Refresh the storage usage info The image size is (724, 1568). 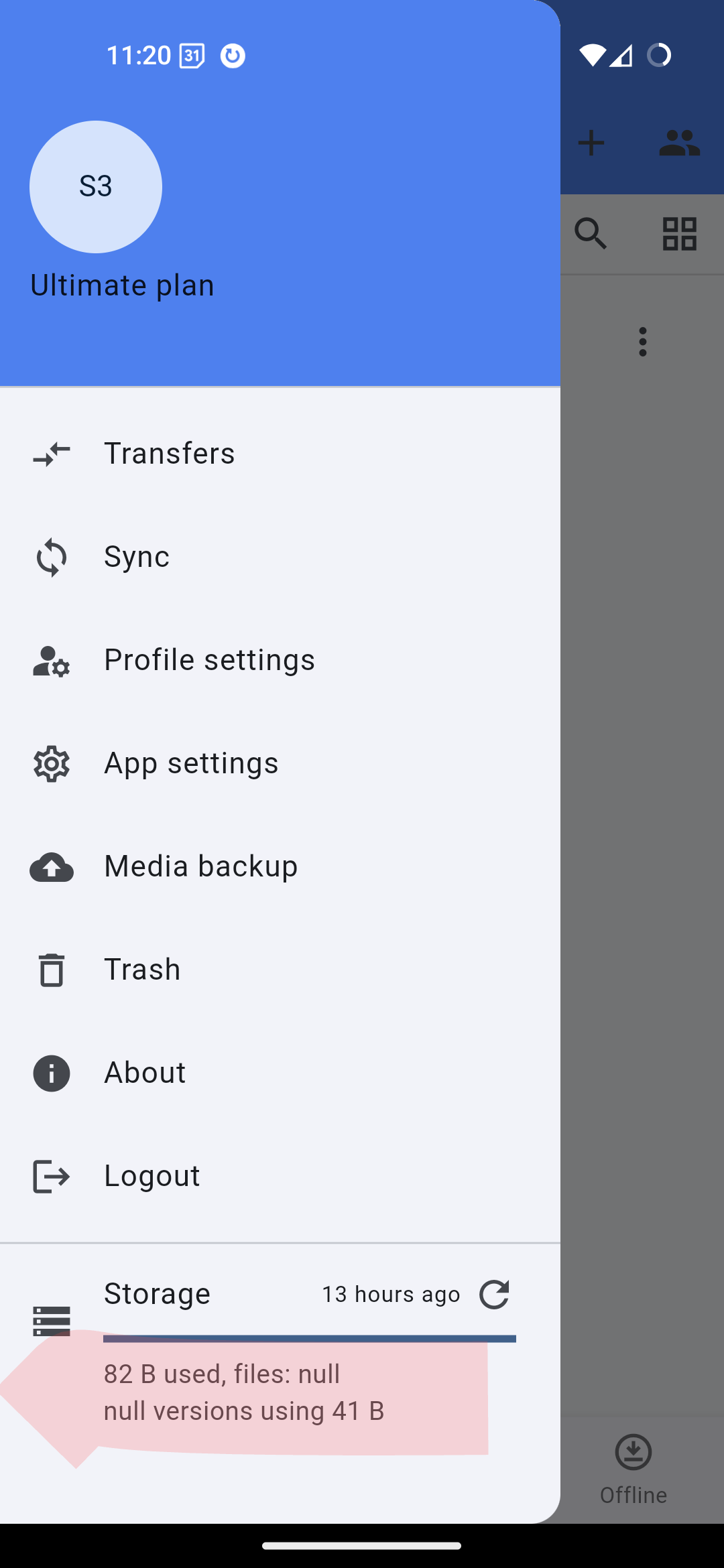(495, 1294)
